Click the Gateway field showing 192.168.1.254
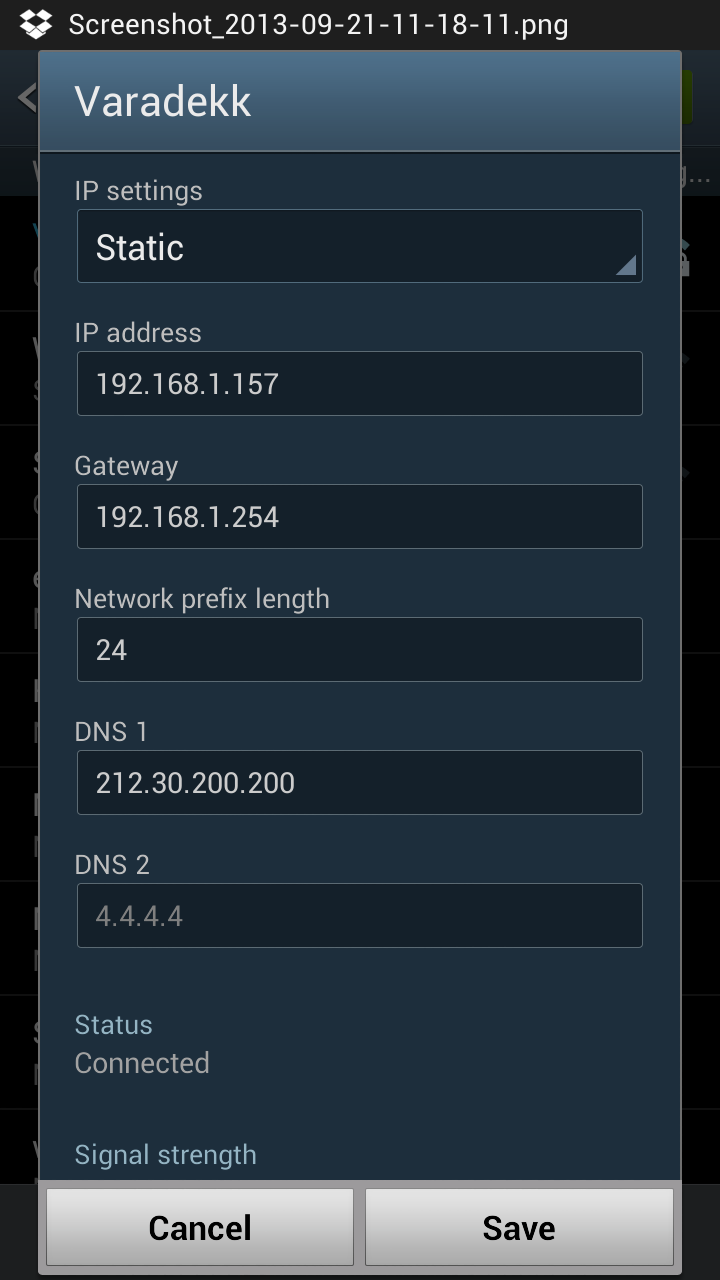This screenshot has width=720, height=1280. (x=360, y=516)
